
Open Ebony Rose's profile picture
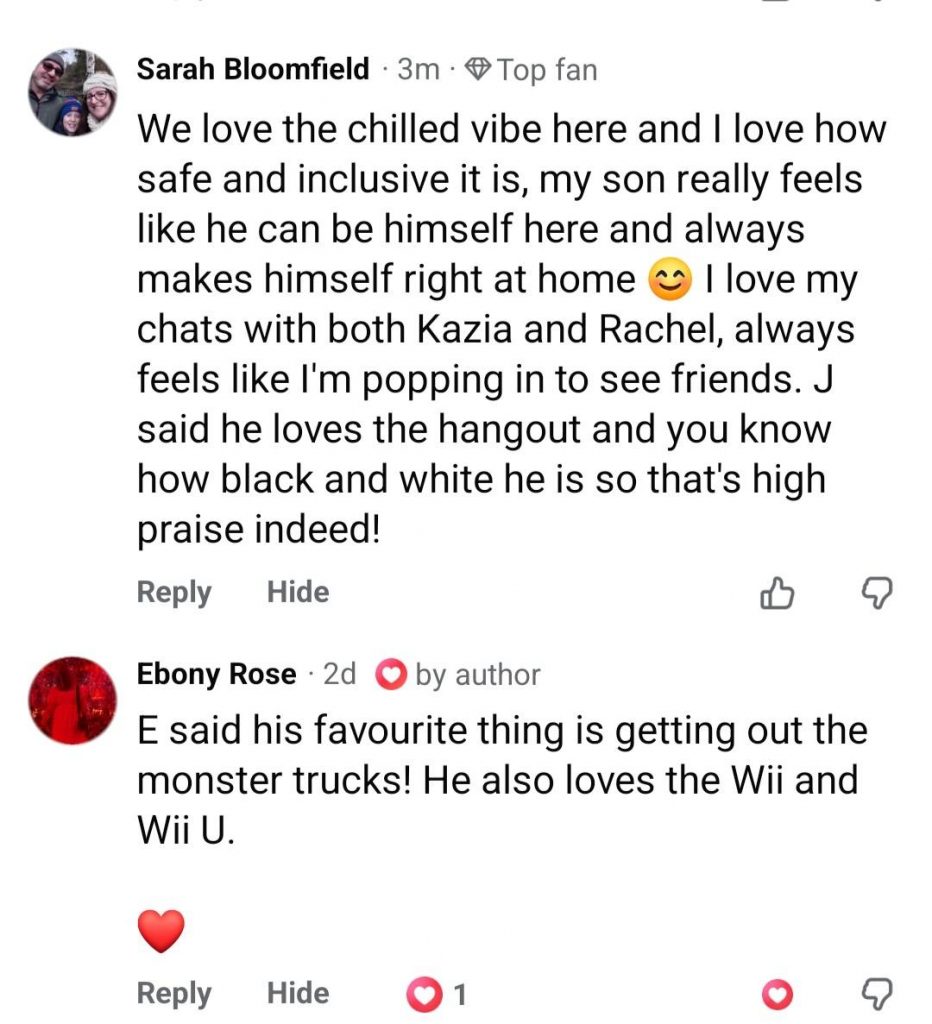click(x=72, y=700)
